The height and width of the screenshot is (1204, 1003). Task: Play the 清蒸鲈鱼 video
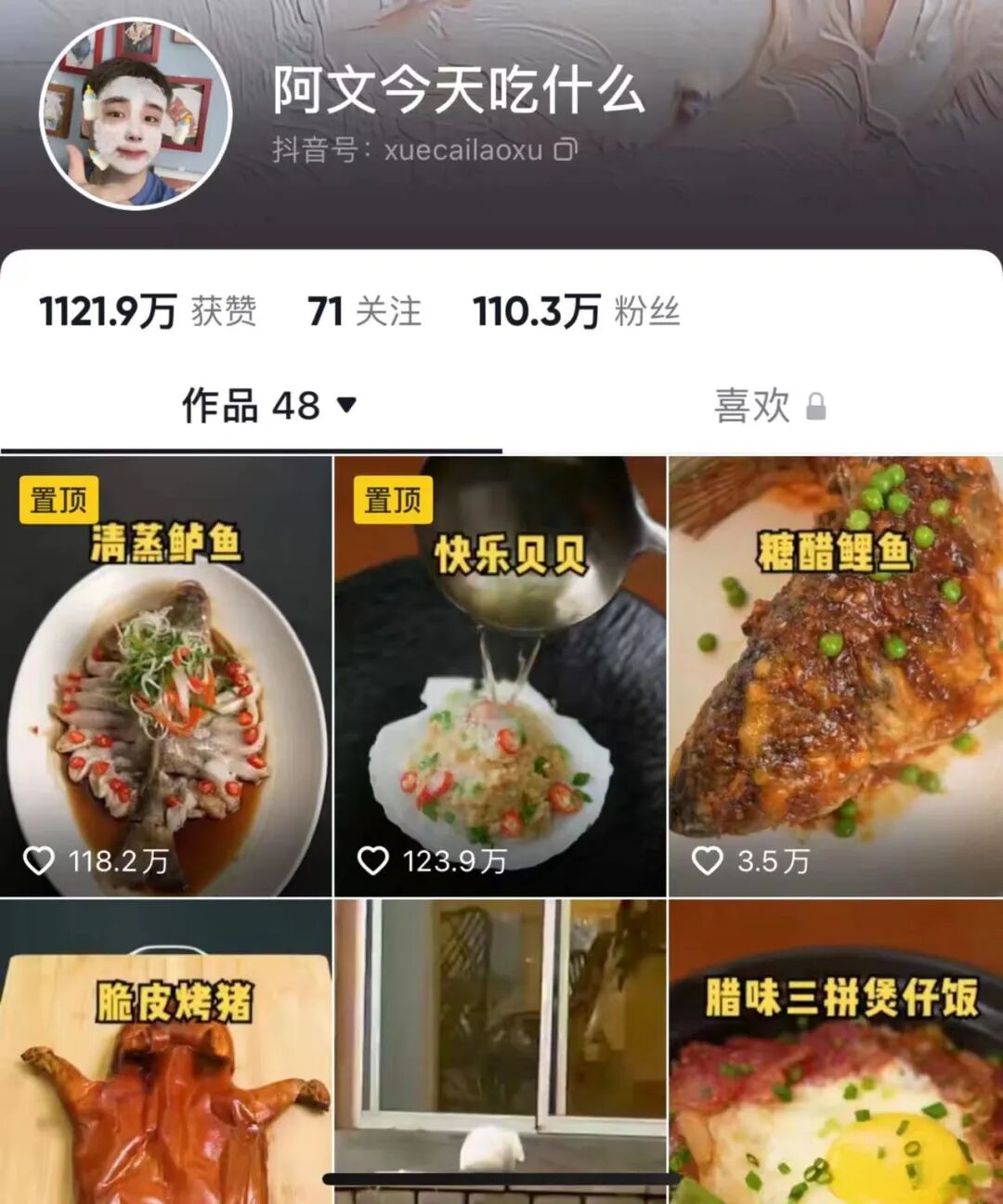click(x=166, y=676)
